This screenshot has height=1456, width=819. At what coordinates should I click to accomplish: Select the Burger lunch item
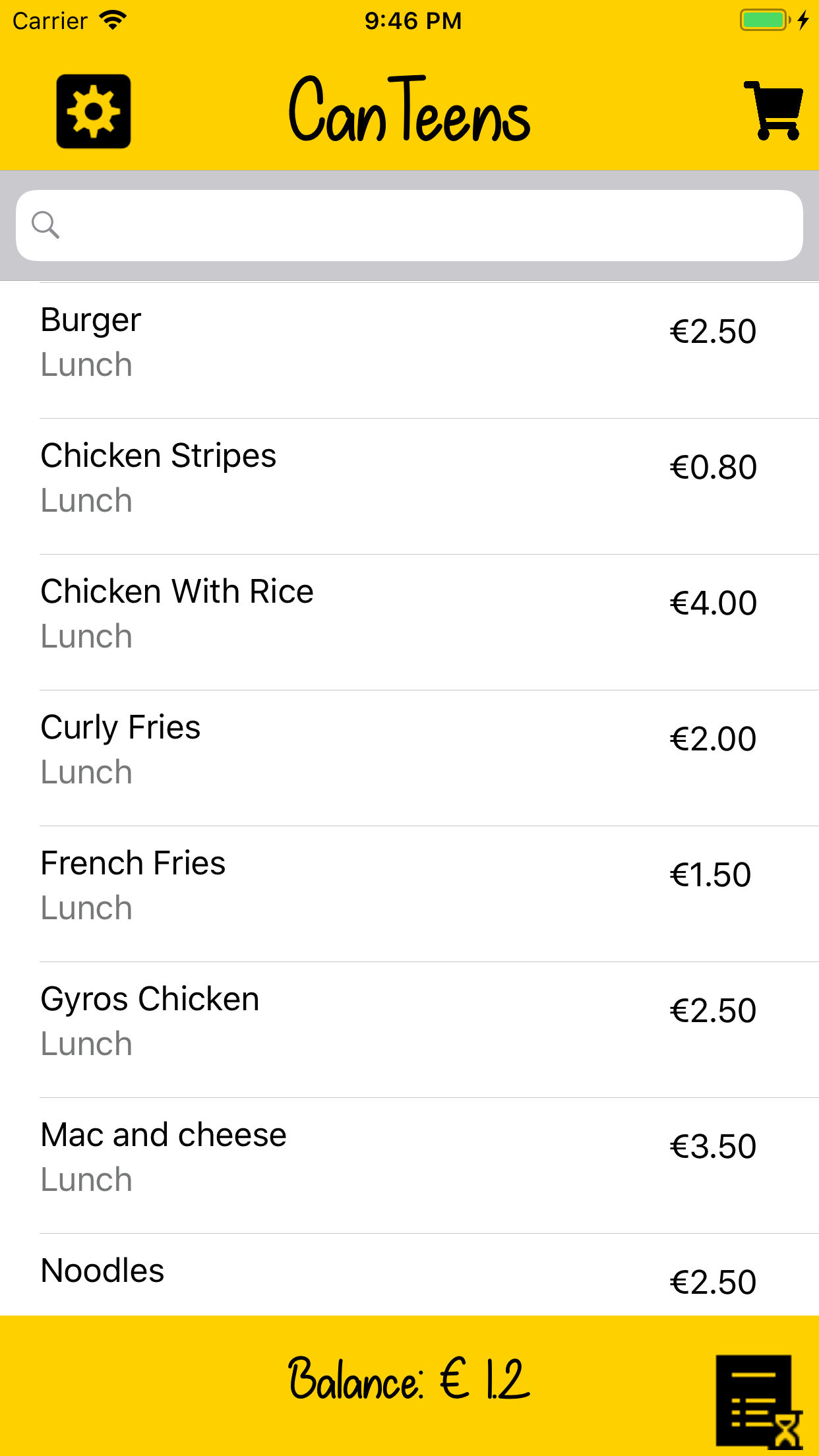tap(409, 350)
